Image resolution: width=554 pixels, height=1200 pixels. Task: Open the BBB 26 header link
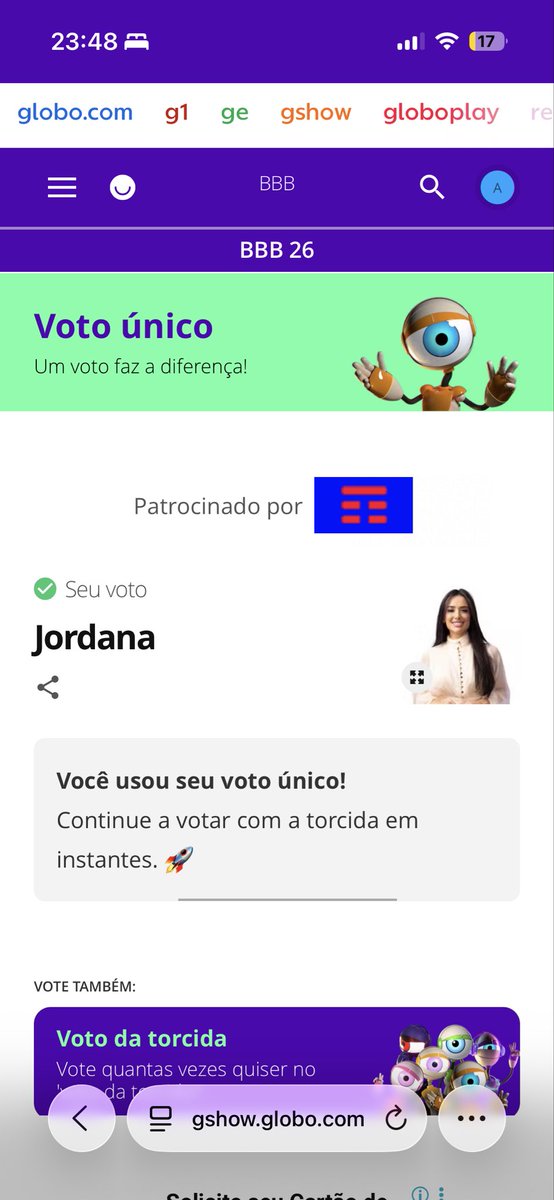point(277,250)
